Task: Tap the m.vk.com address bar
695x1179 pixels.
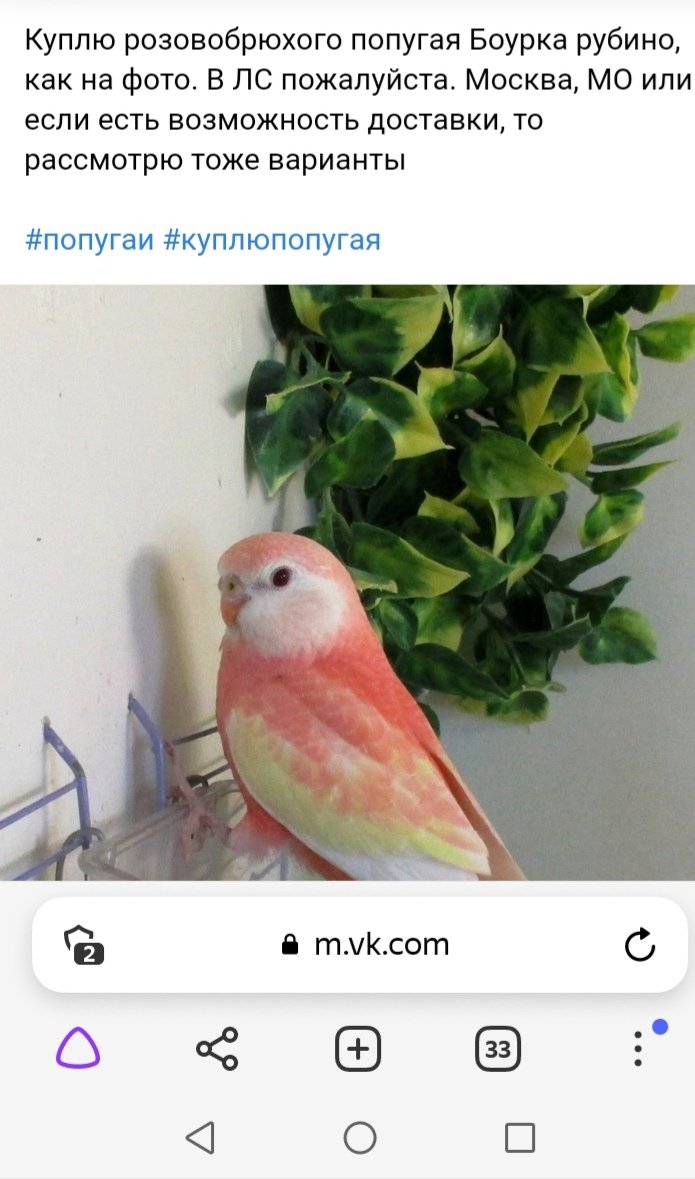Action: point(366,944)
